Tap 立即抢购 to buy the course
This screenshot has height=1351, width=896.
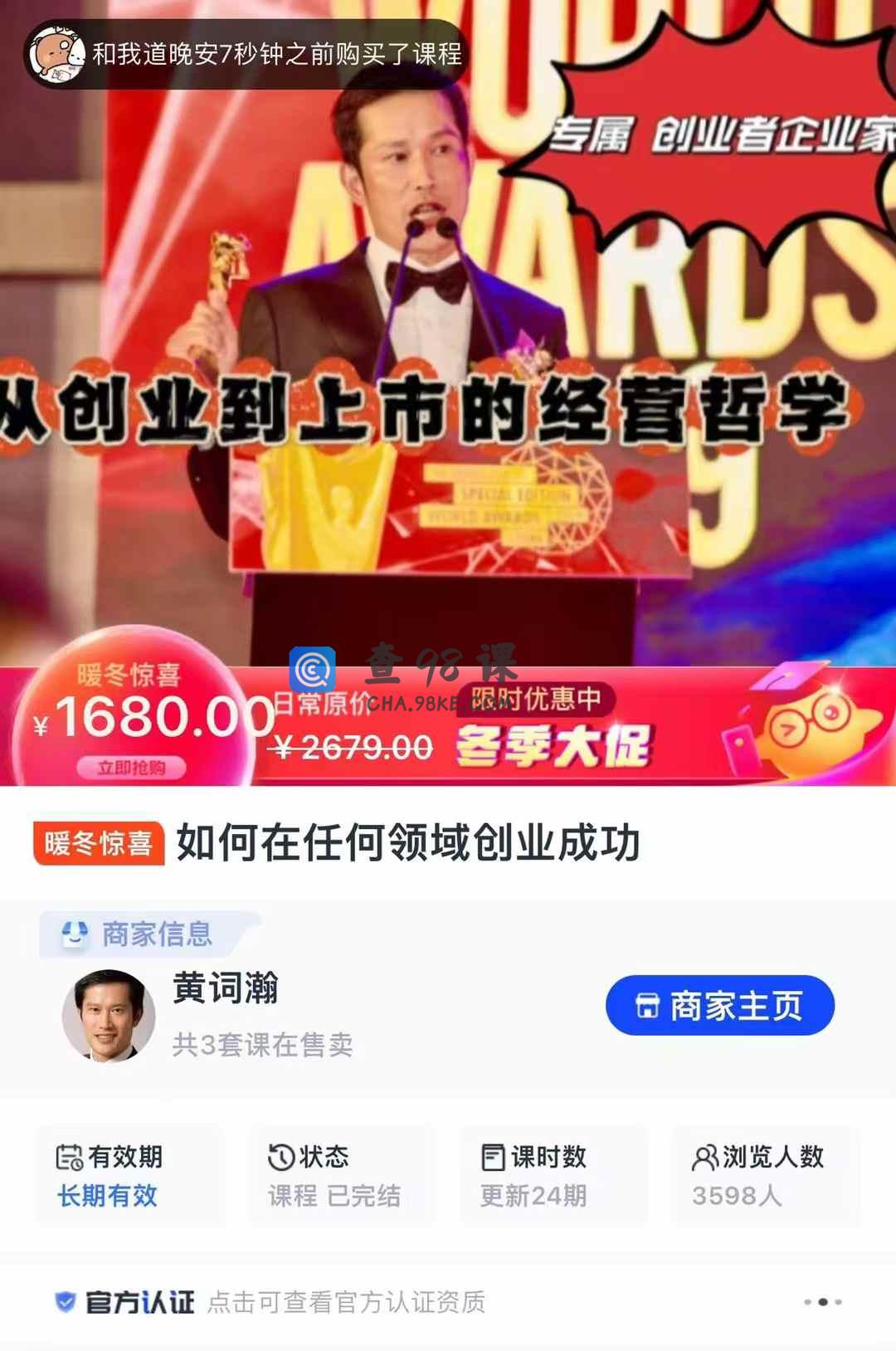pyautogui.click(x=131, y=768)
